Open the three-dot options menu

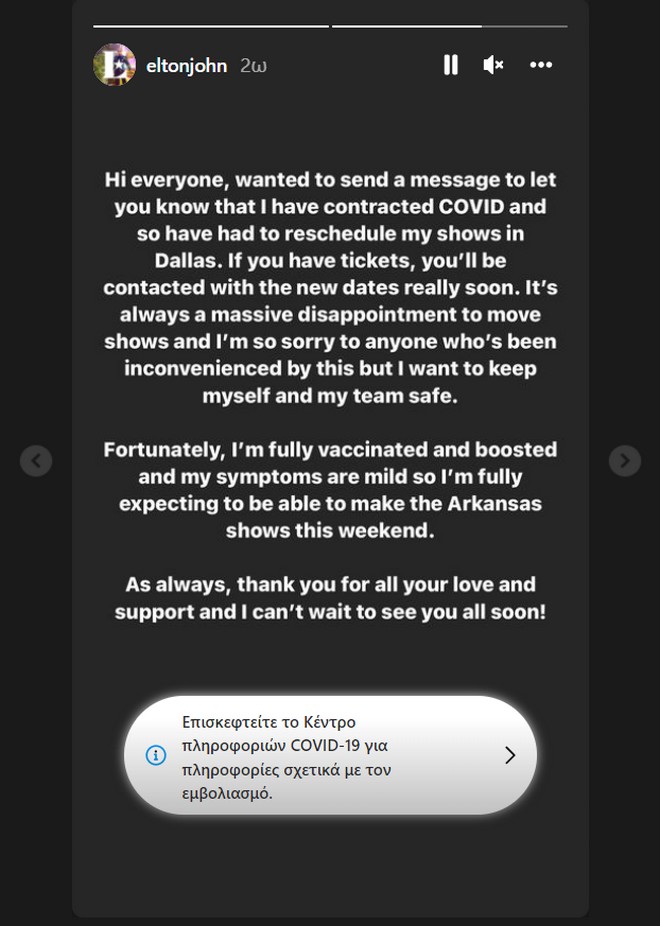(541, 65)
